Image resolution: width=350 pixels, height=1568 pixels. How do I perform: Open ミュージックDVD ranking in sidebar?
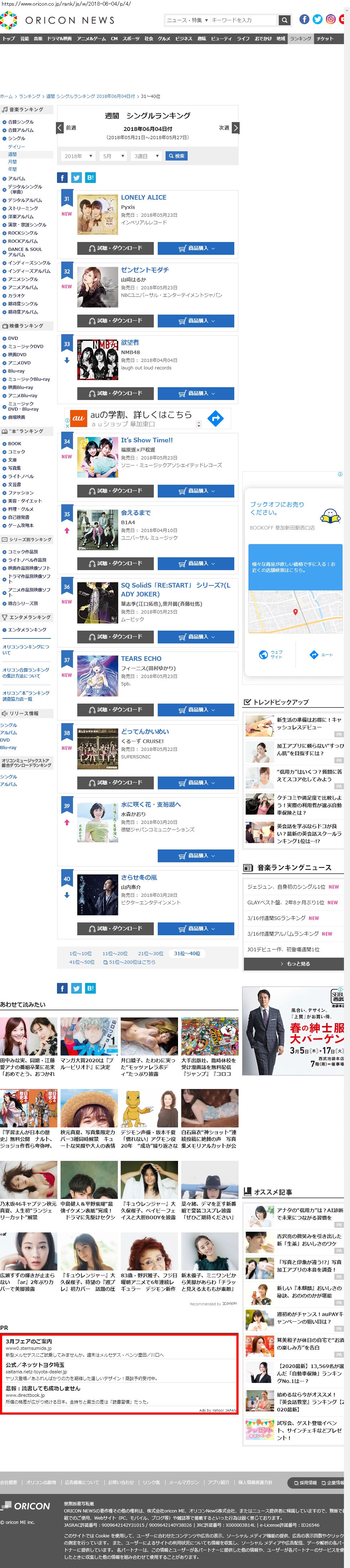pyautogui.click(x=26, y=346)
